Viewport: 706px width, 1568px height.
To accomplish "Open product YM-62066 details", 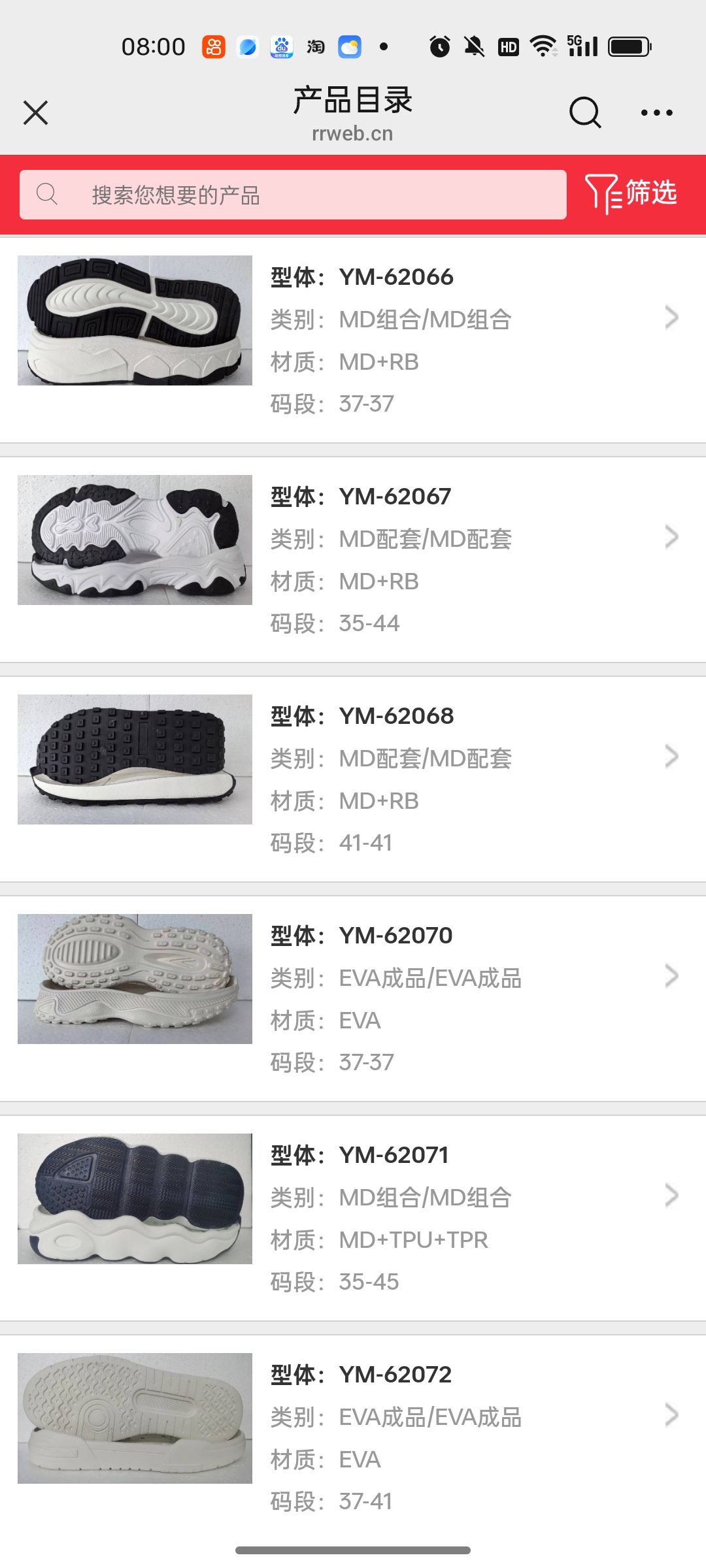I will (353, 340).
